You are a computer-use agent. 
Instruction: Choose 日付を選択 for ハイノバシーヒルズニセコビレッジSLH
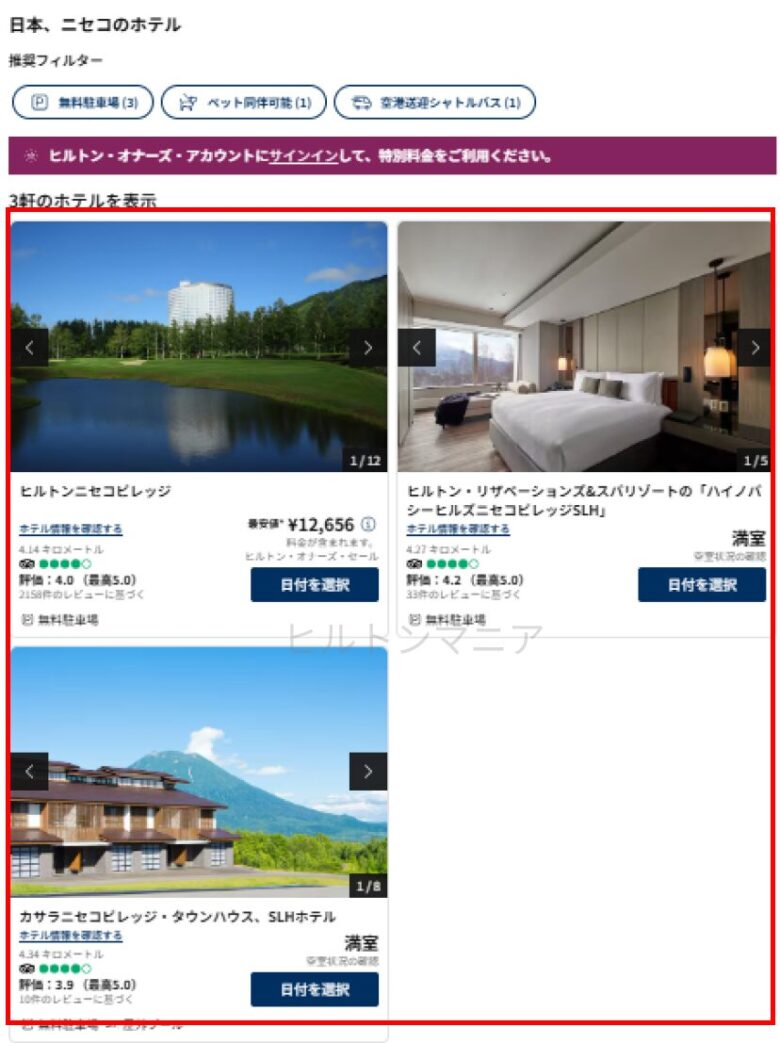701,585
